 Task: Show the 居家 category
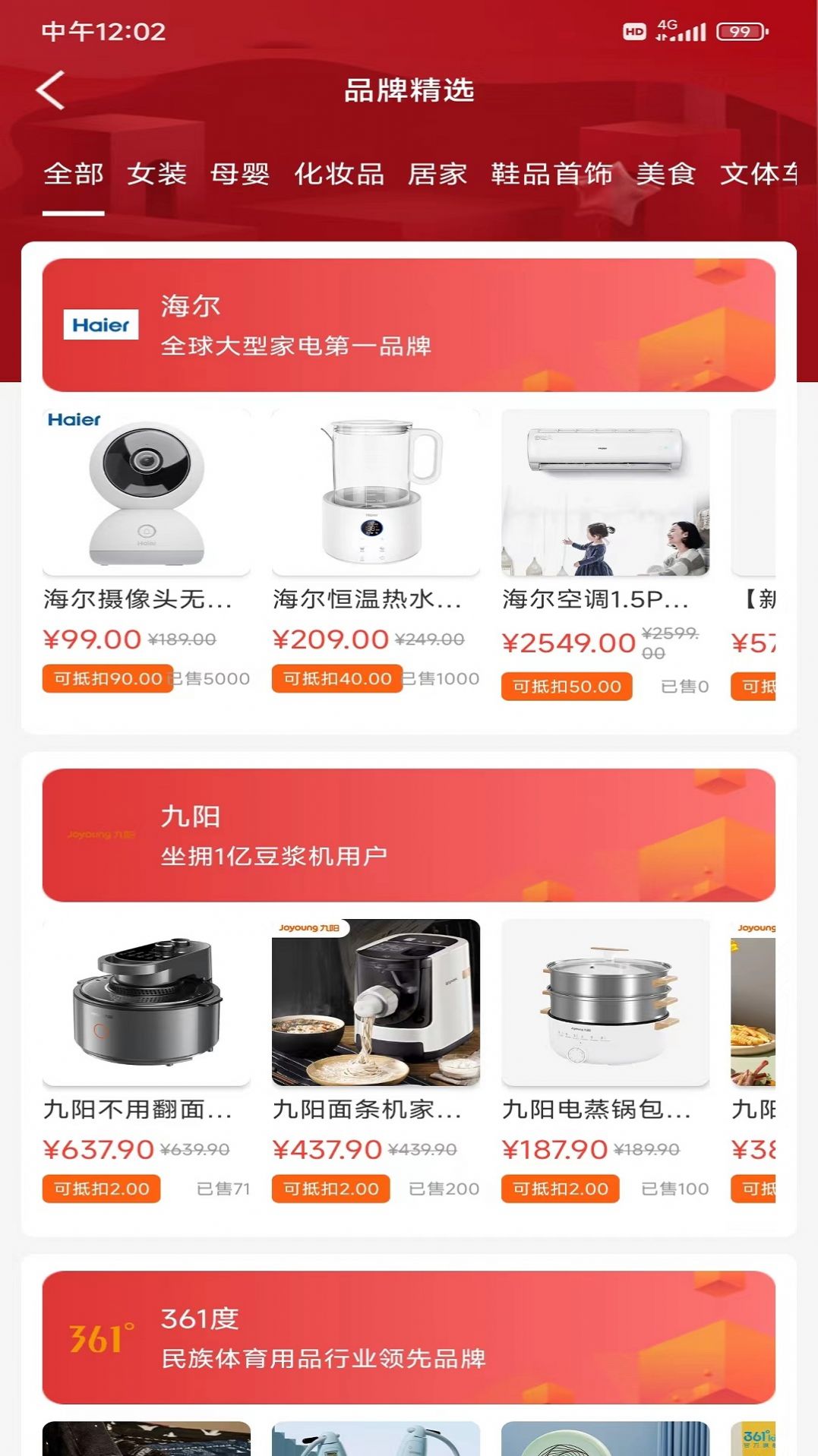(x=437, y=174)
